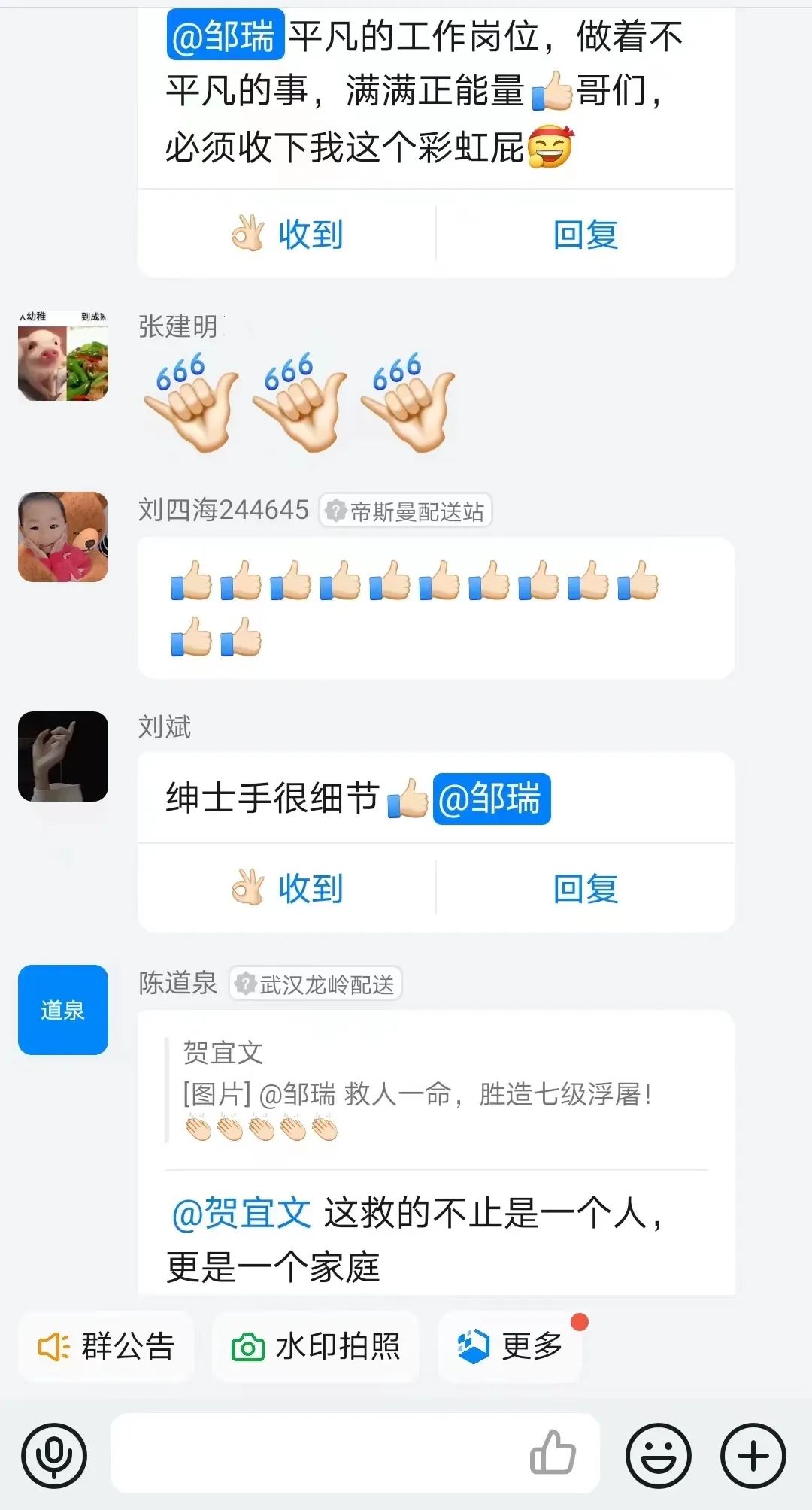Tap 收到 under 刘斌's message
The height and width of the screenshot is (1510, 812).
tap(287, 888)
